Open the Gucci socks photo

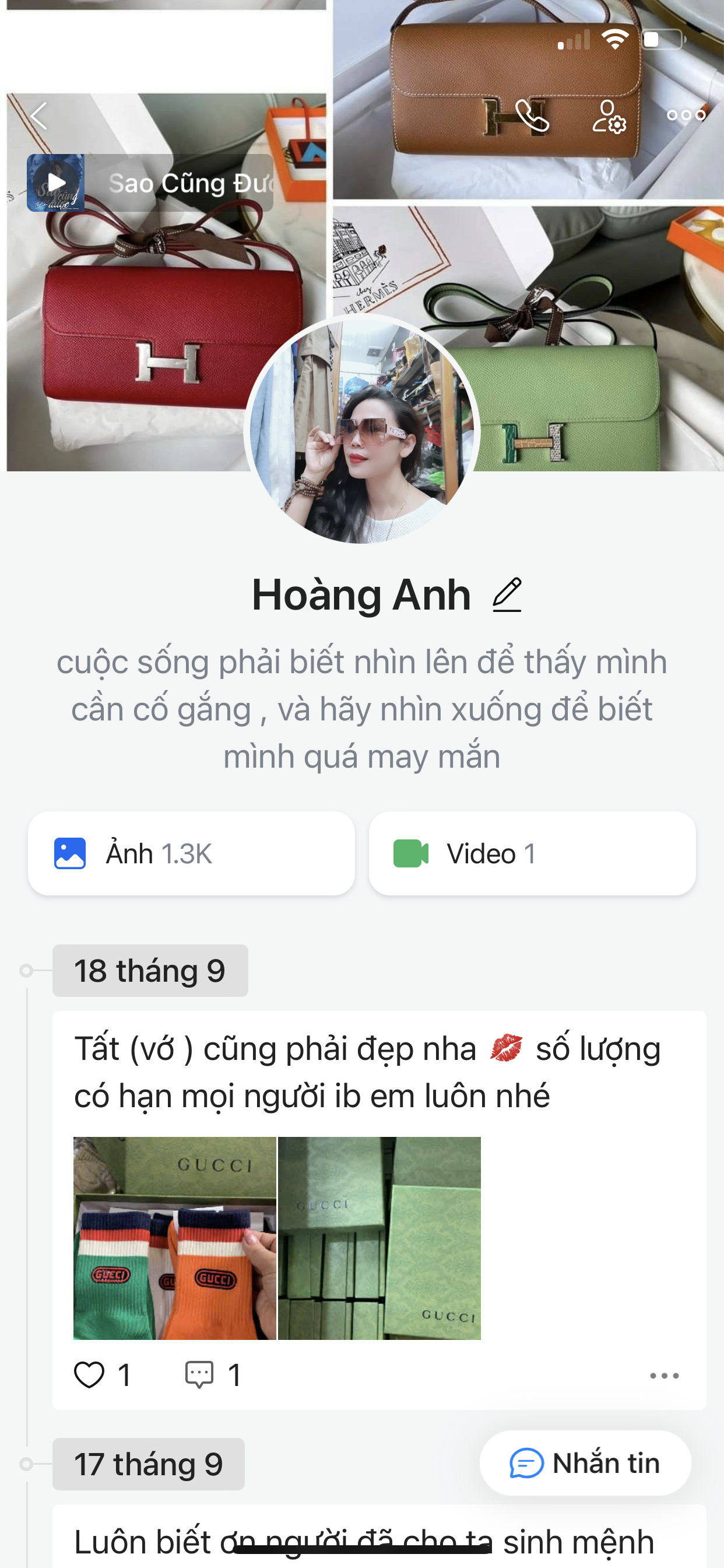[175, 1237]
